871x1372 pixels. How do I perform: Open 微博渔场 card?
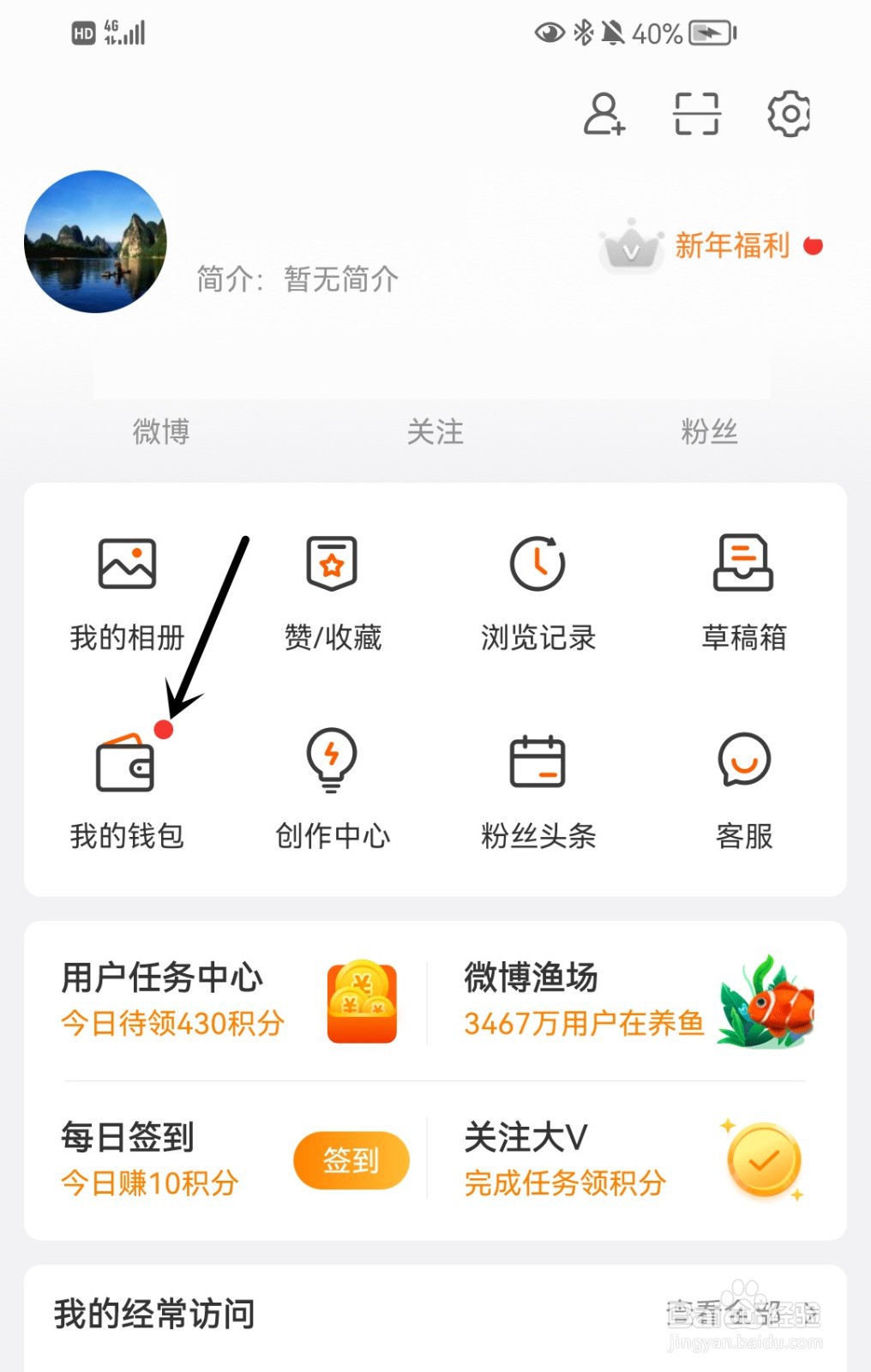click(634, 1000)
